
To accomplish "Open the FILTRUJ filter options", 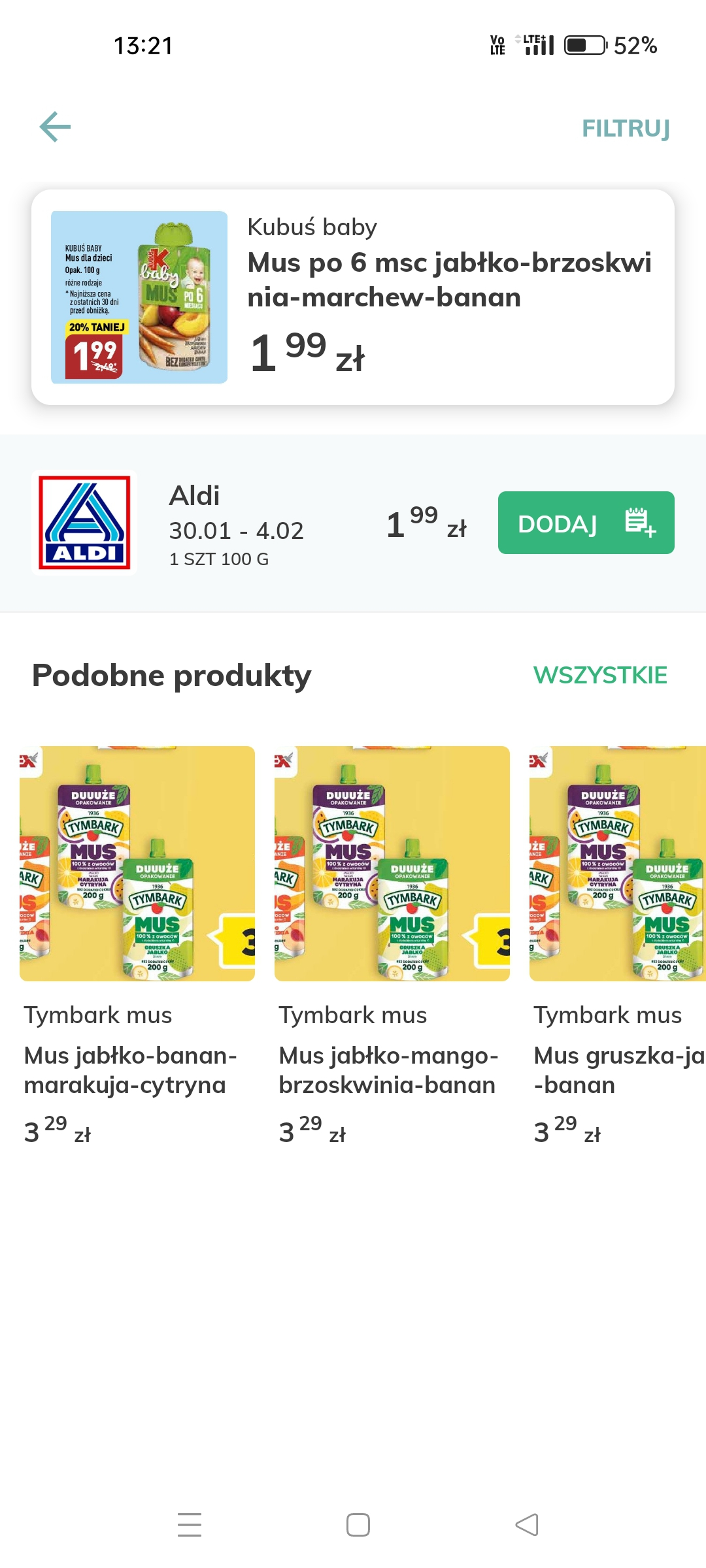I will (x=625, y=129).
